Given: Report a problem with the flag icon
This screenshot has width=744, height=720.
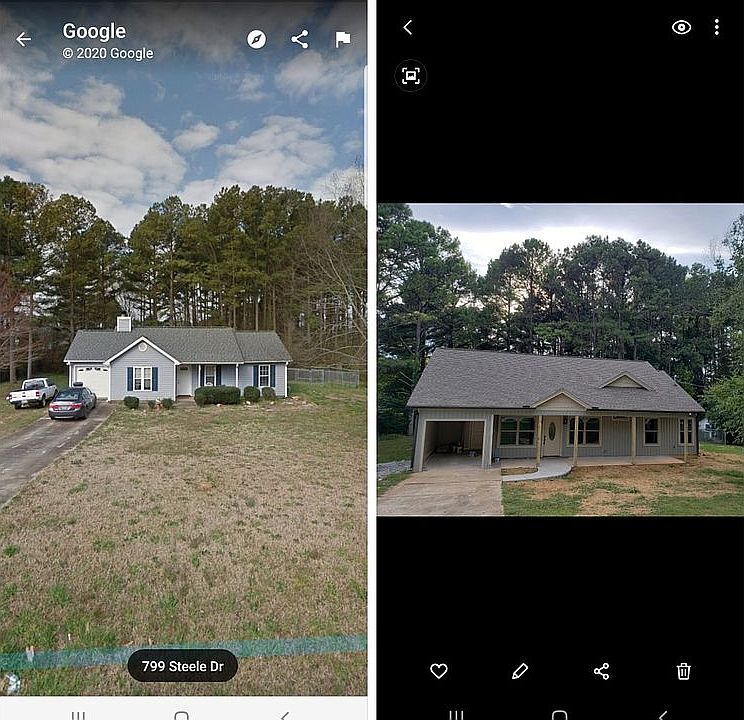Looking at the screenshot, I should tap(343, 39).
